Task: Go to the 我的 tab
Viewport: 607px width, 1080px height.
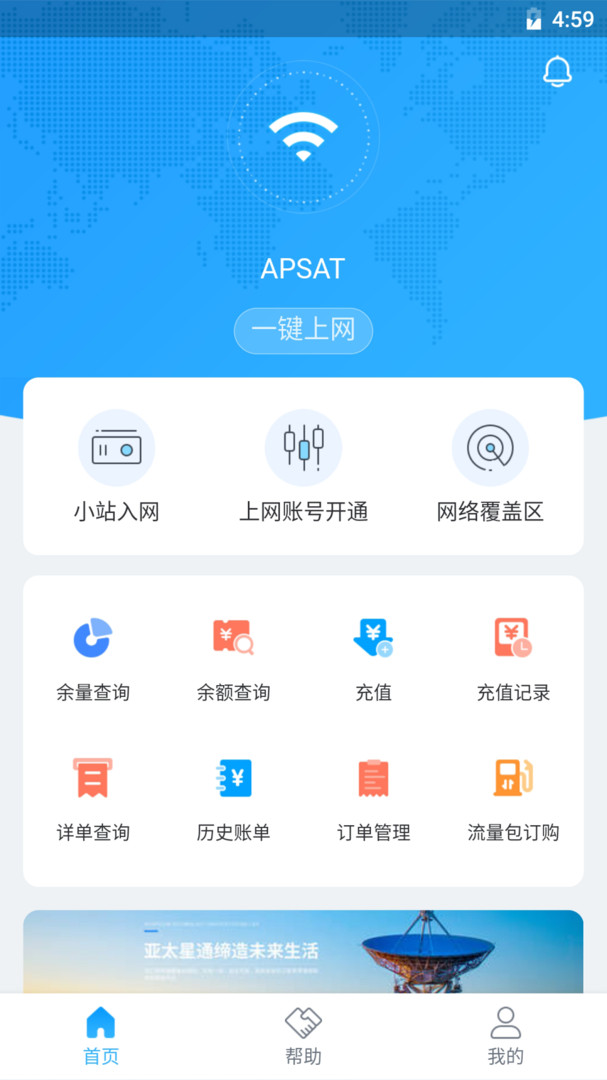Action: tap(505, 1036)
